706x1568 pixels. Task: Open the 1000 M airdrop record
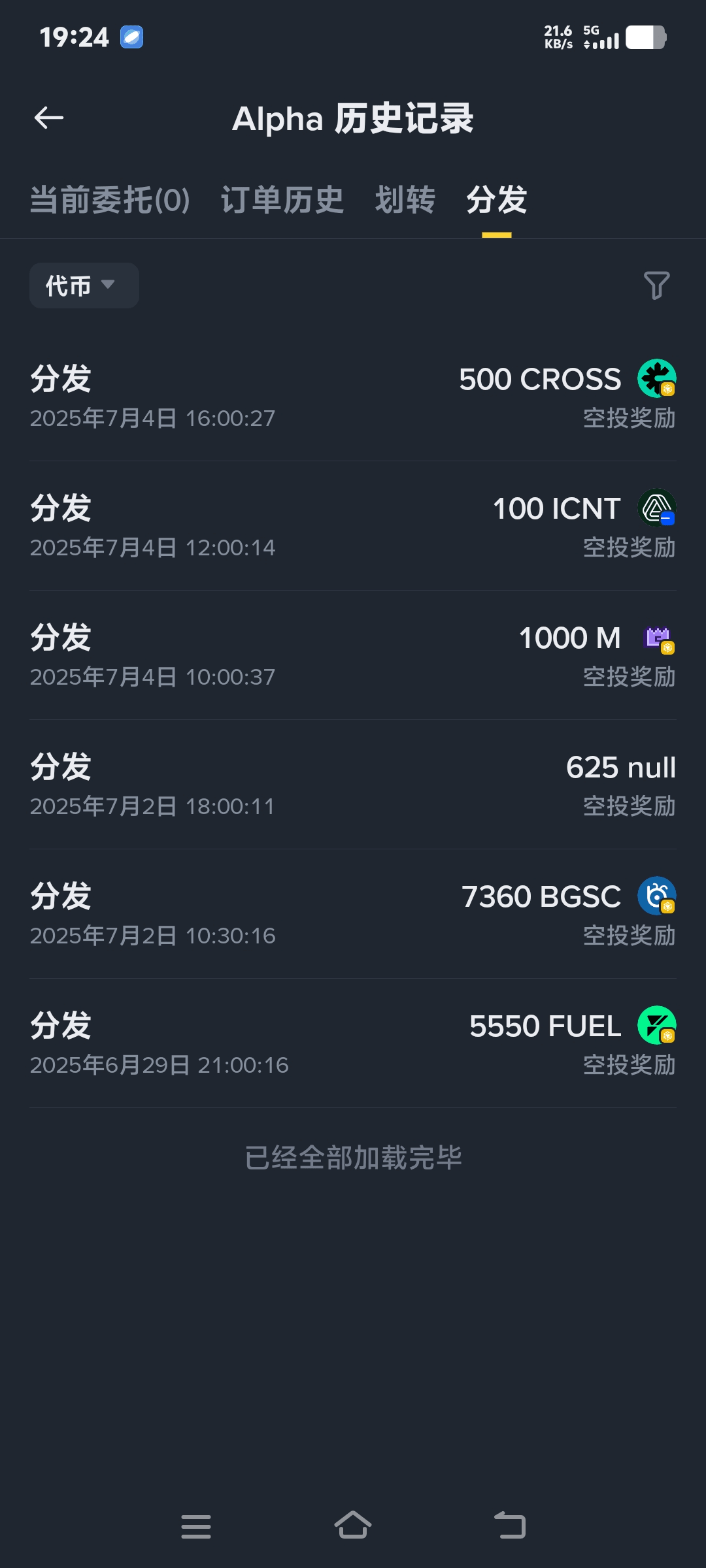pos(353,655)
